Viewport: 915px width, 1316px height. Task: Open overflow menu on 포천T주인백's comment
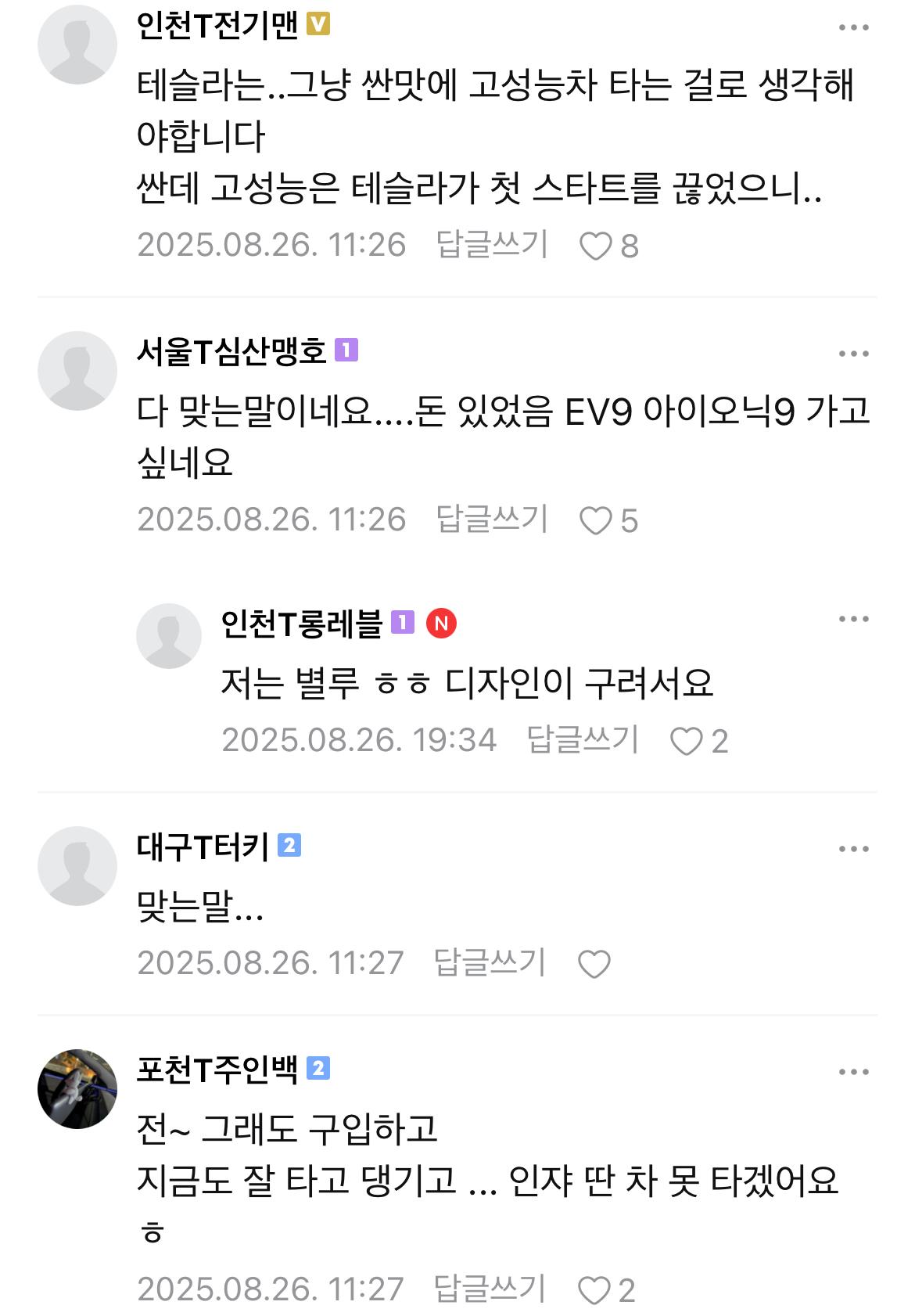[x=853, y=1072]
